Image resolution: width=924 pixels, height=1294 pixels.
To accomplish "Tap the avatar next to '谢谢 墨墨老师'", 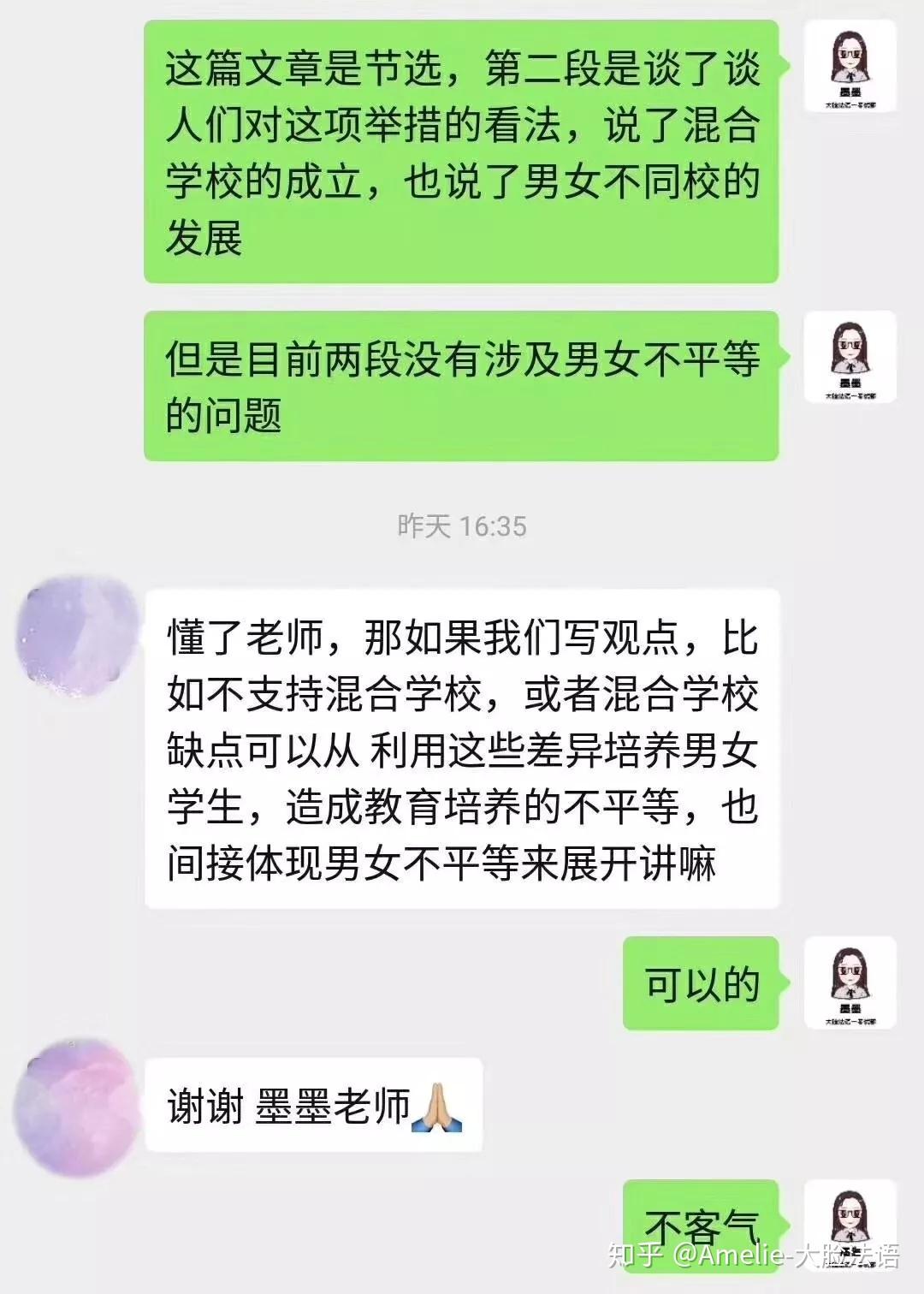I will point(77,1106).
